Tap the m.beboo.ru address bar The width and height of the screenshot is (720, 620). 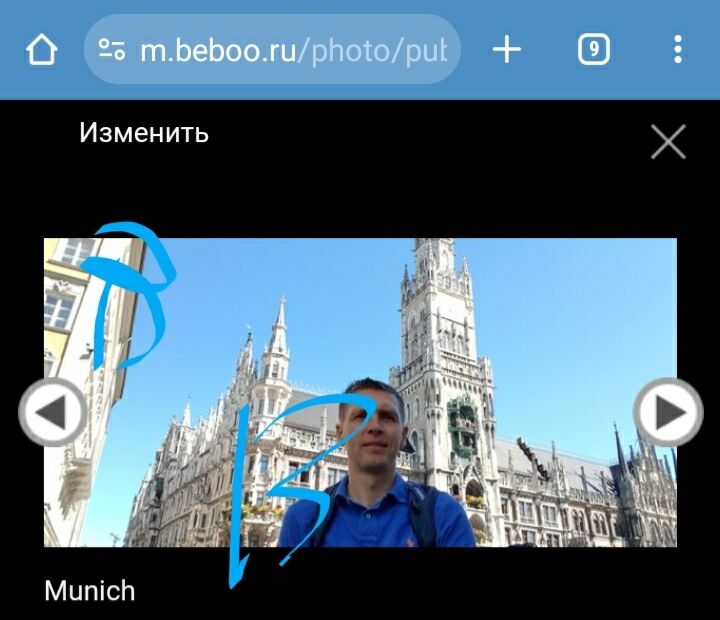(290, 50)
